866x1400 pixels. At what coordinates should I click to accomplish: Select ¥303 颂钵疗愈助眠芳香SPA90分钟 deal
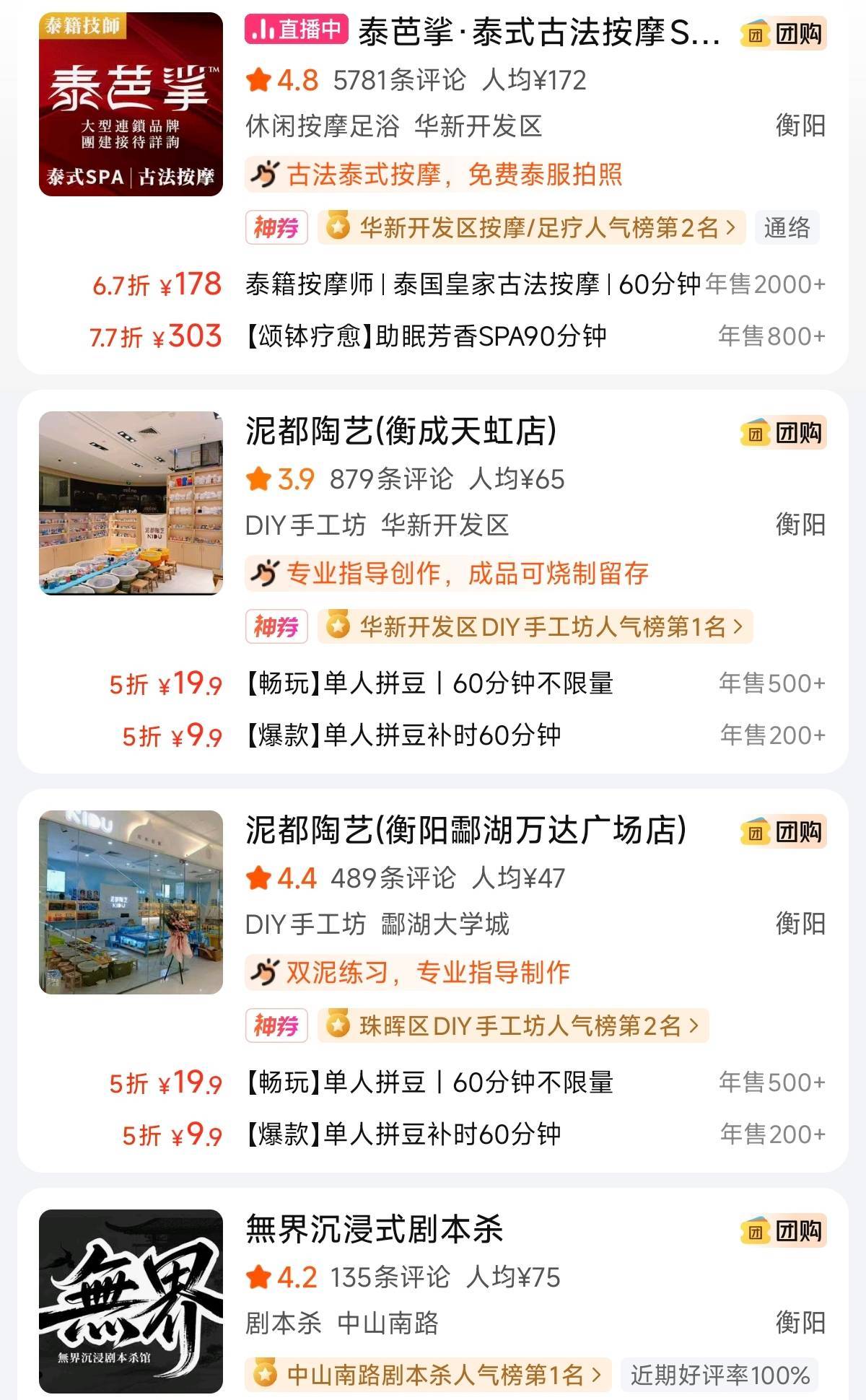(426, 336)
